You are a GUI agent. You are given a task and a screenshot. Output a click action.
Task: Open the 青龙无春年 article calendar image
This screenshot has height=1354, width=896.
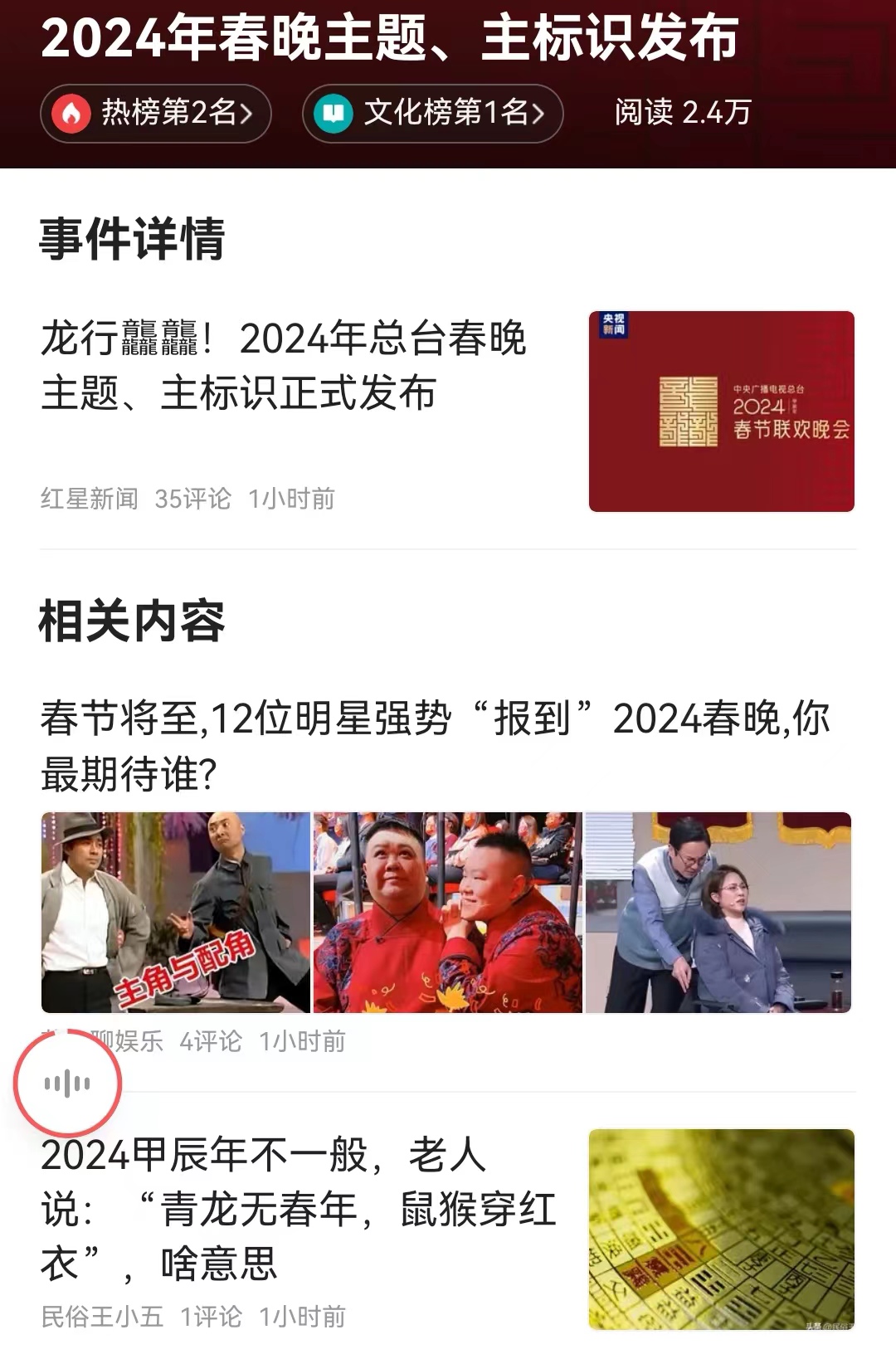coord(720,1228)
